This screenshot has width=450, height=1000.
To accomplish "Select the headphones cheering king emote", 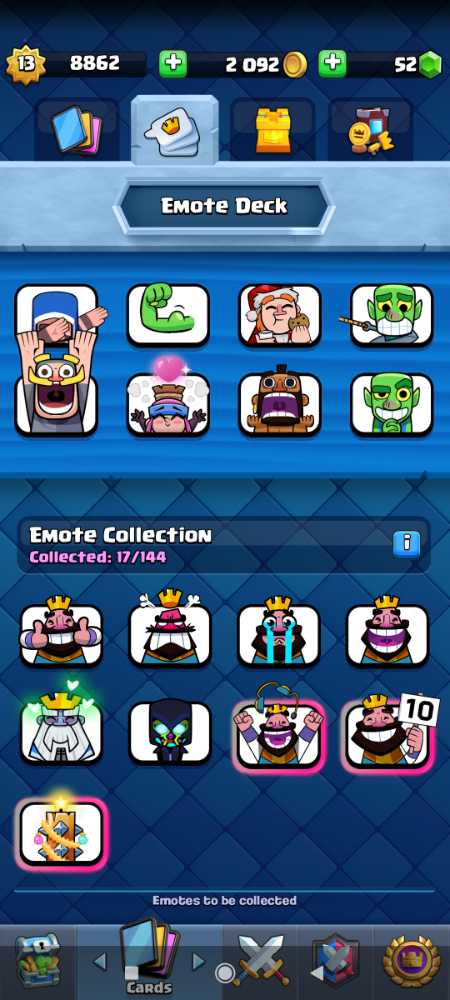I will 279,733.
